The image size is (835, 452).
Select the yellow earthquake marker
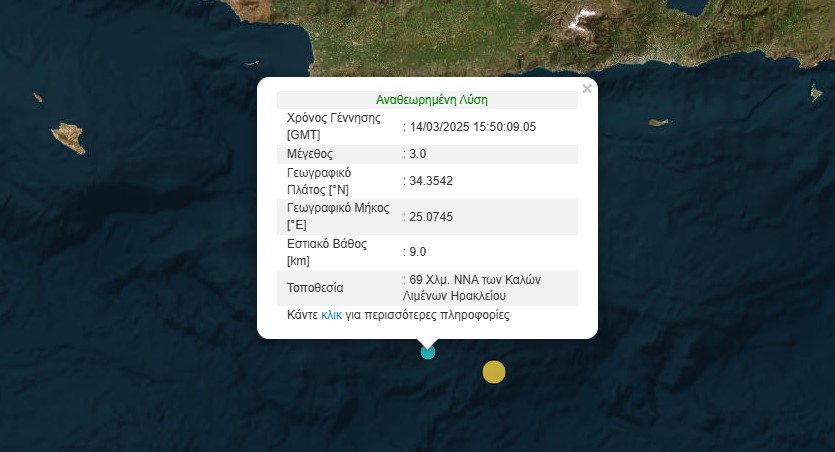coord(494,372)
